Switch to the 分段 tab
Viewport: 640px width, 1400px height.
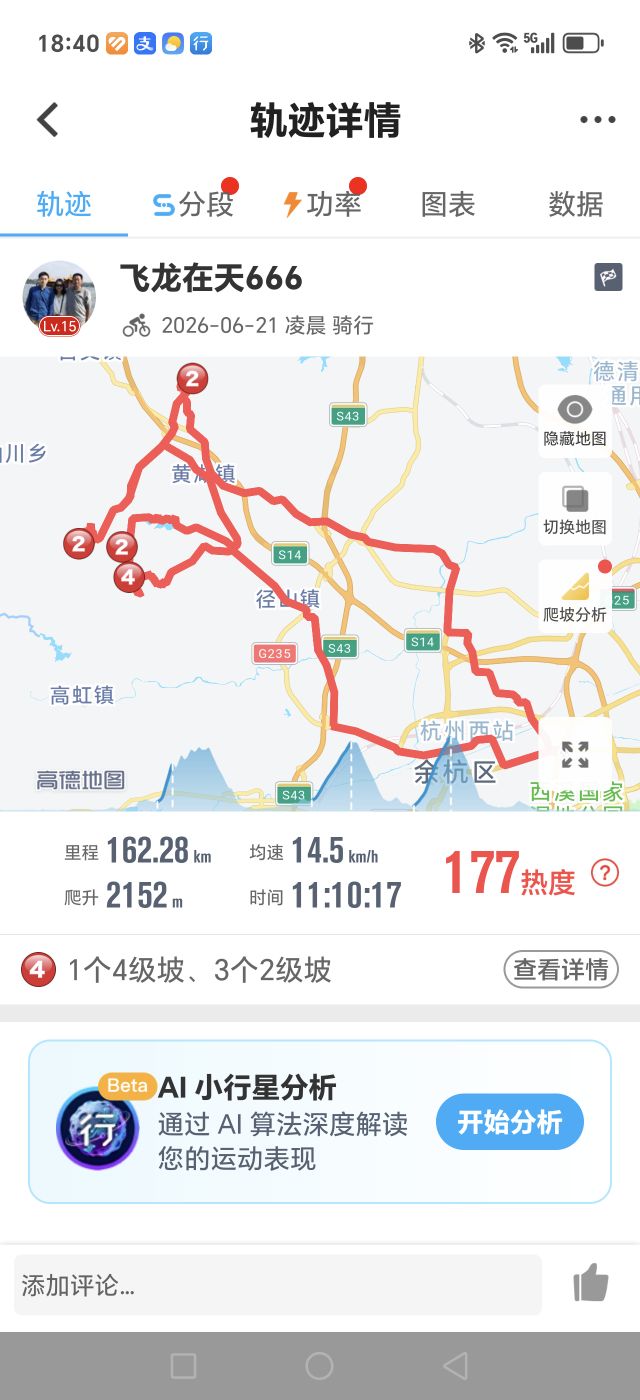(193, 204)
